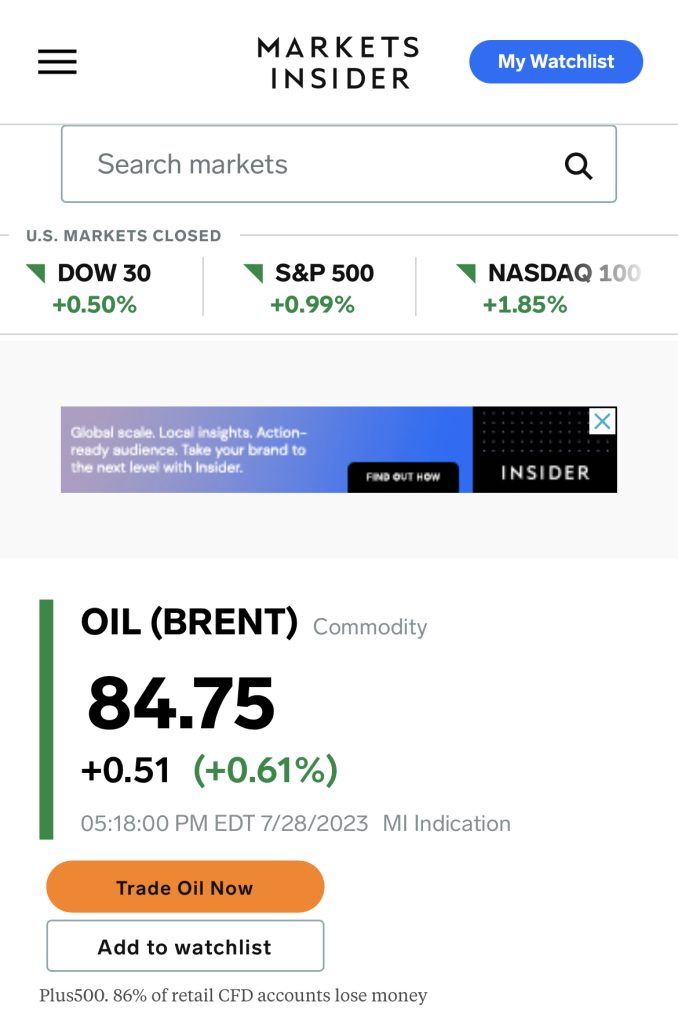Go to the Markets Insider homepage
This screenshot has width=678, height=1024.
click(338, 62)
